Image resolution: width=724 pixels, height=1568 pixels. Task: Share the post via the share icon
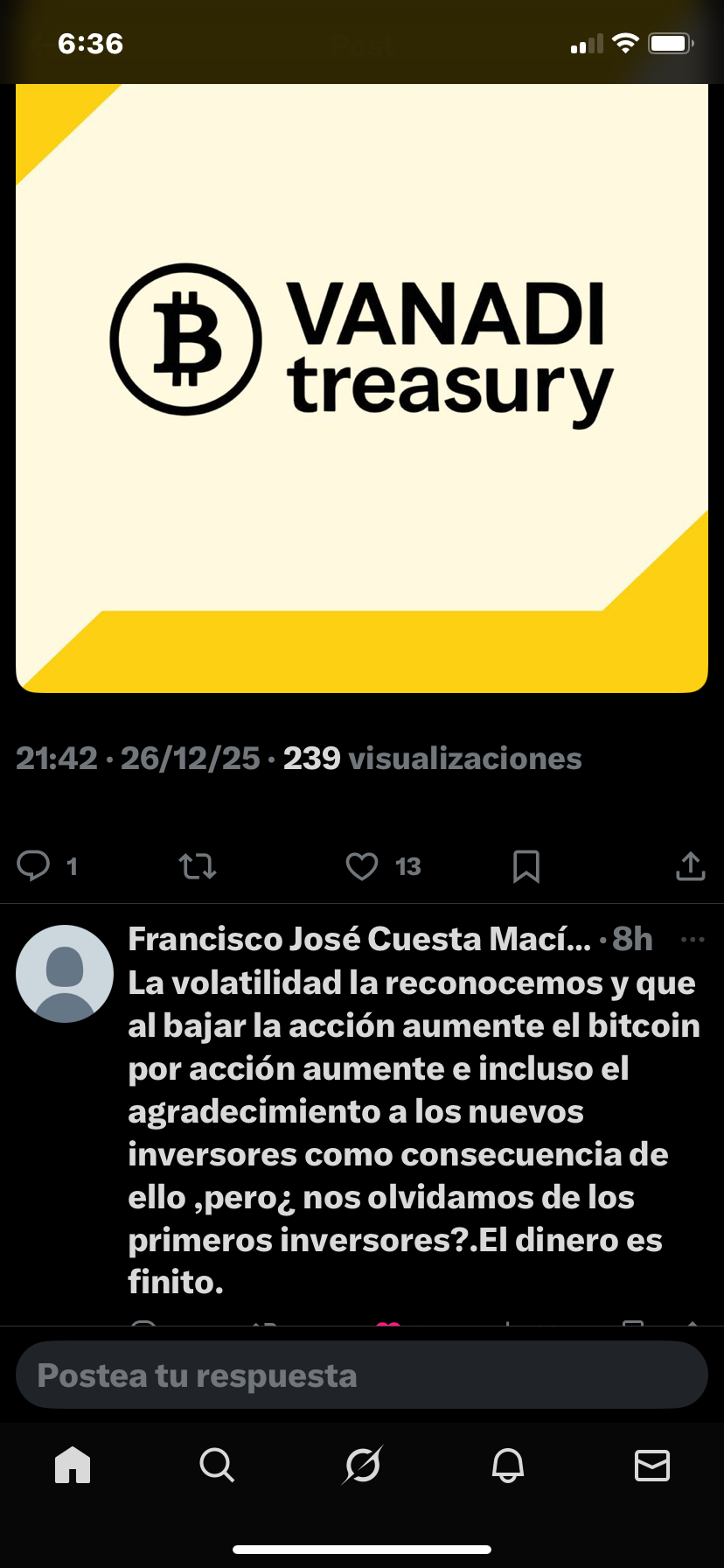pos(690,866)
